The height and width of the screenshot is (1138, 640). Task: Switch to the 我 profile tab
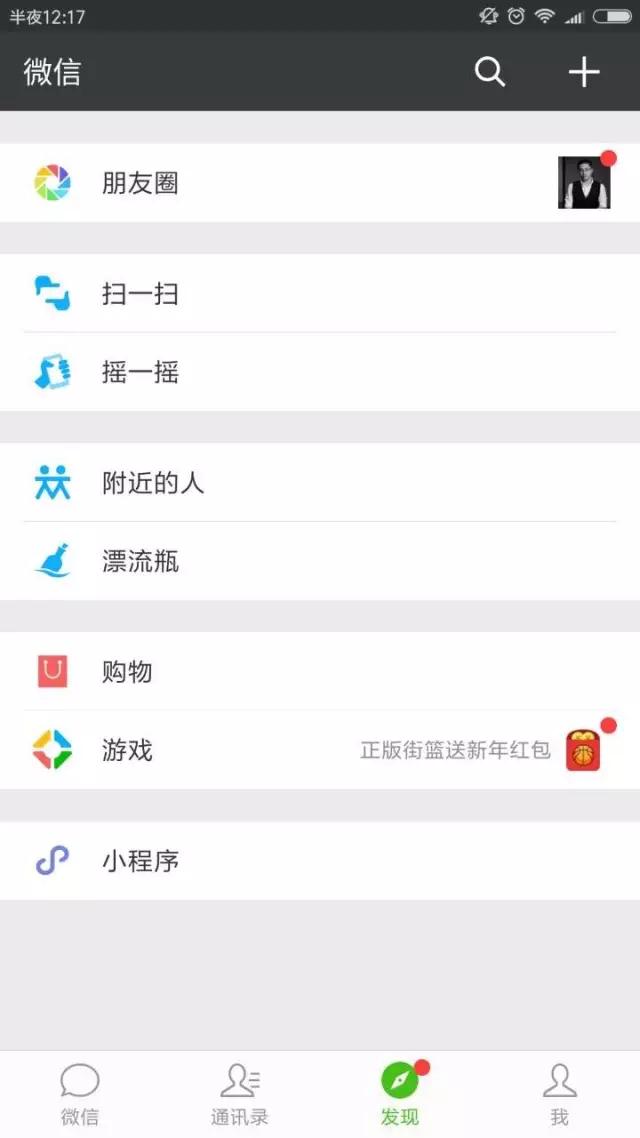pos(560,1094)
